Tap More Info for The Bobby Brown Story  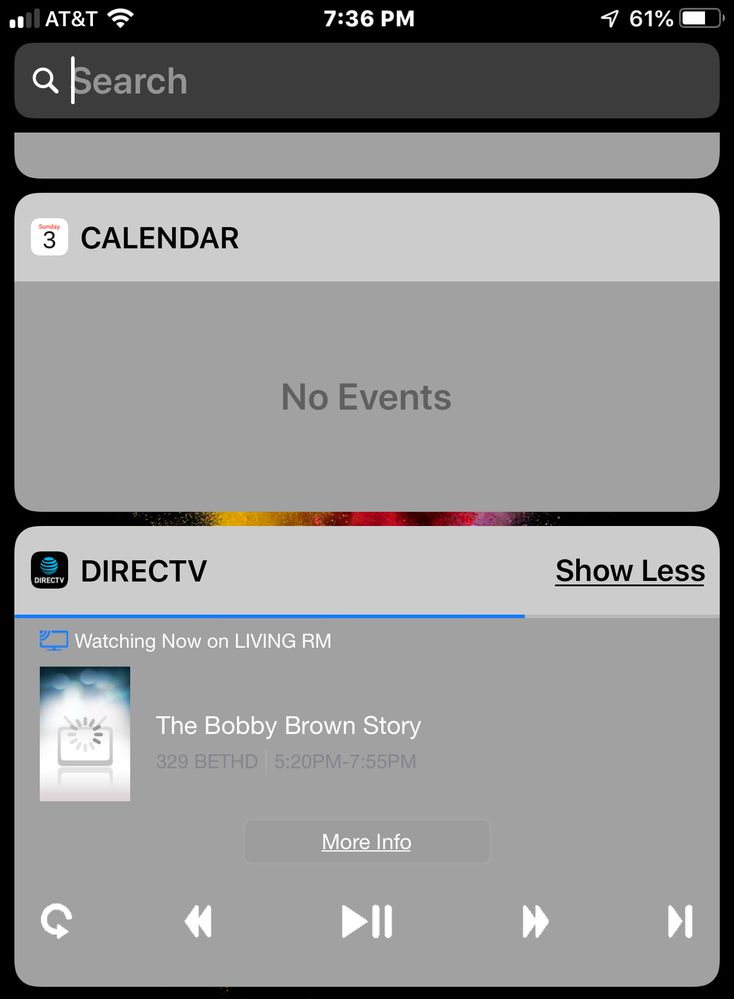(x=366, y=841)
